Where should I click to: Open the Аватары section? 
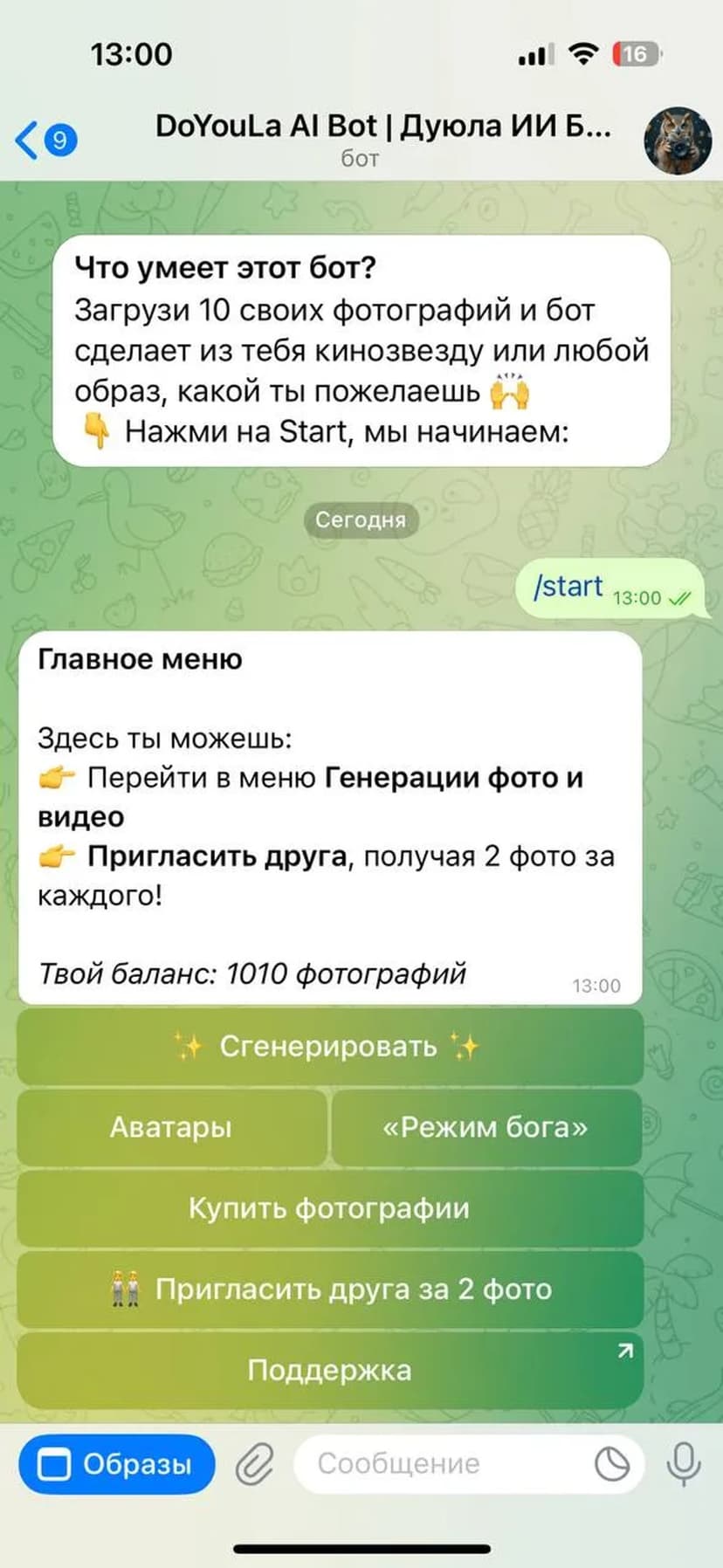click(171, 1127)
